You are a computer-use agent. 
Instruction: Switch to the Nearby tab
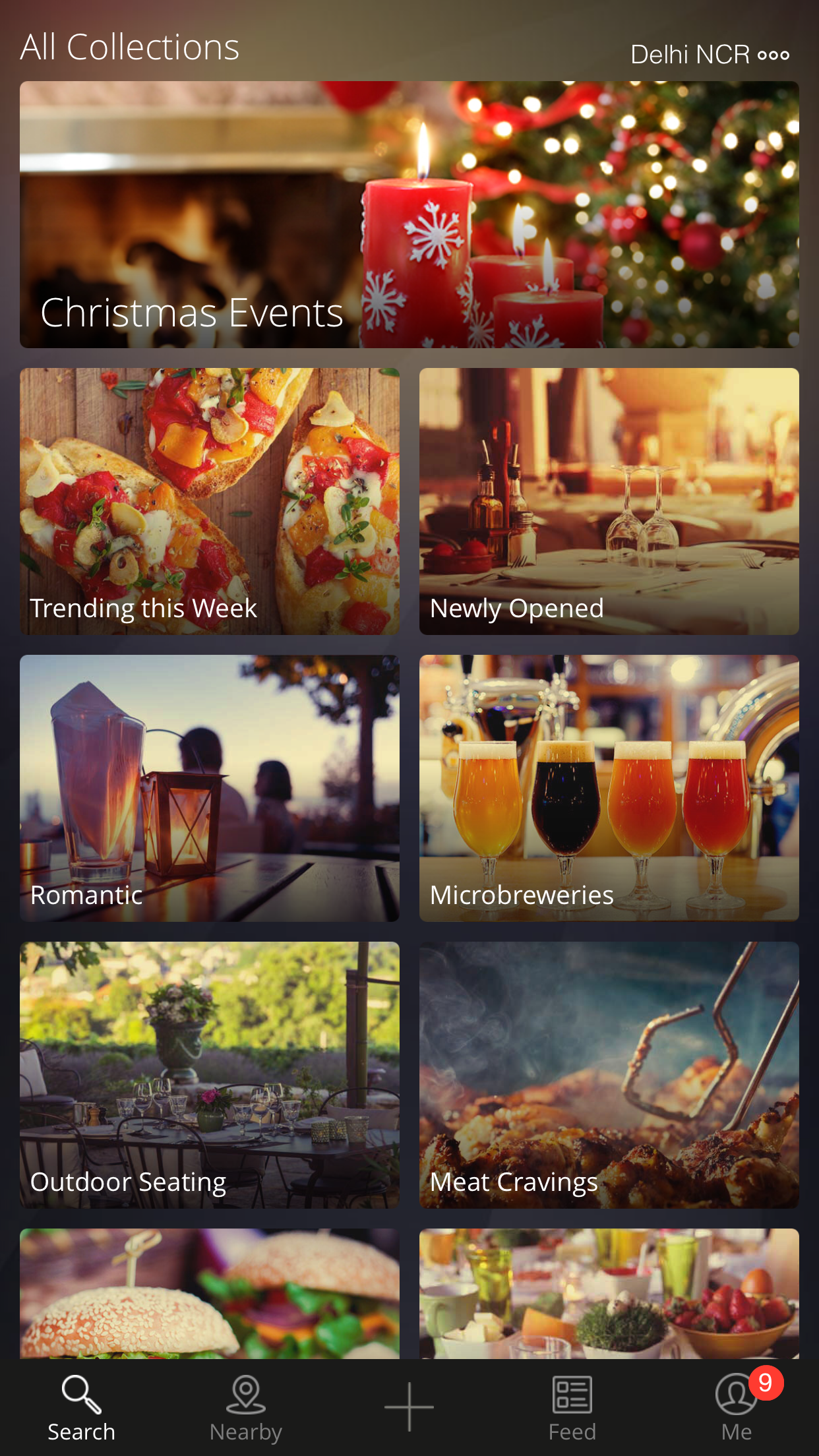245,1408
